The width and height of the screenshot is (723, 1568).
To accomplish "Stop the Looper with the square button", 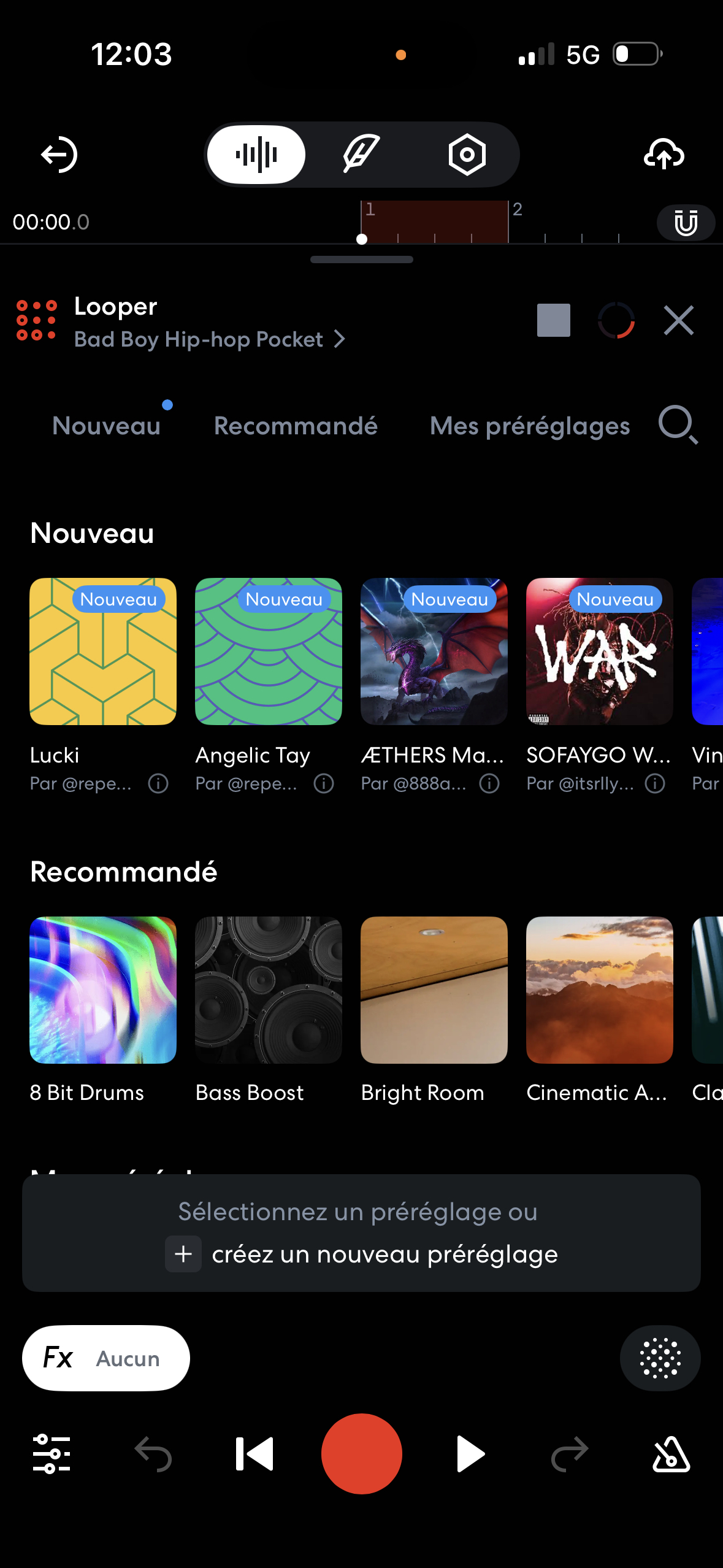I will point(553,320).
